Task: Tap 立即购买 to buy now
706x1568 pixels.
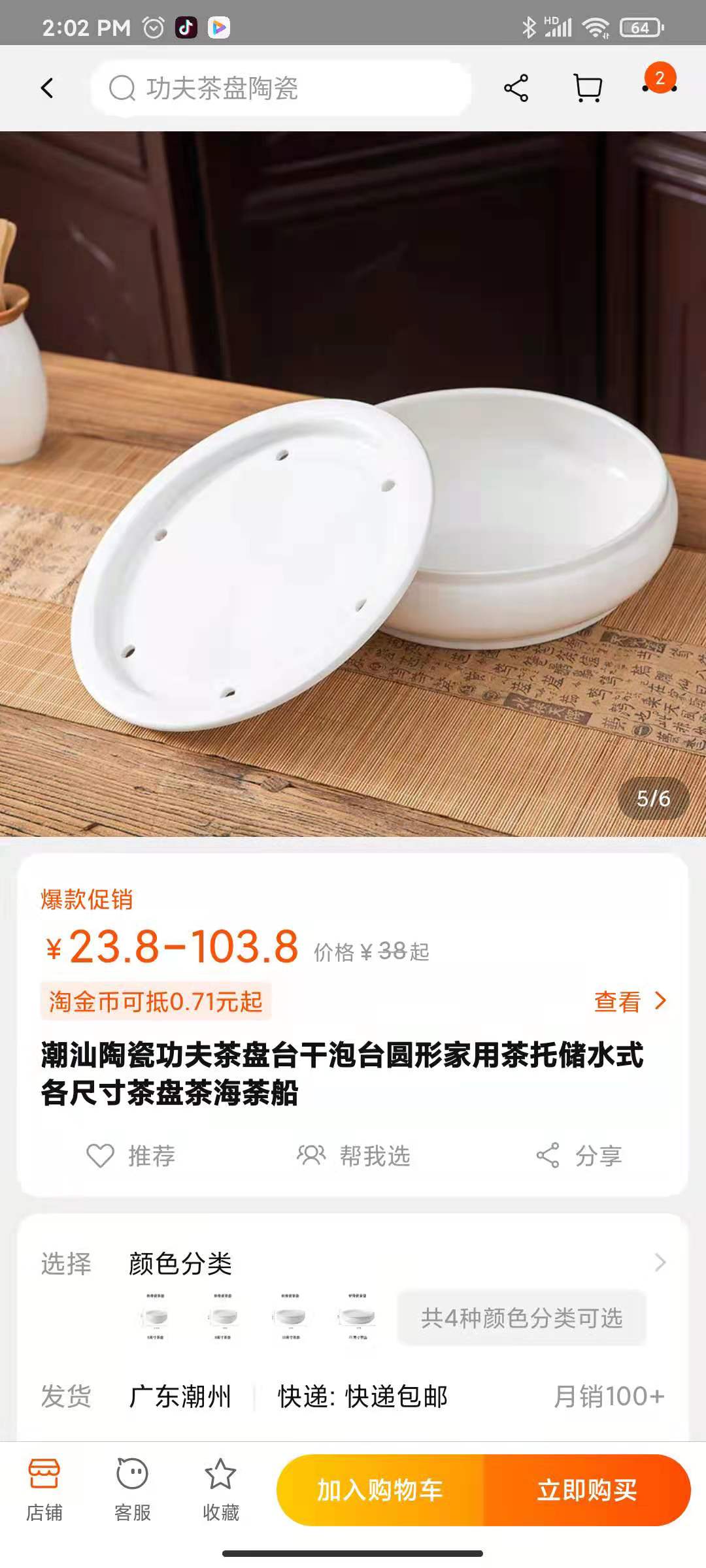Action: tap(586, 1490)
